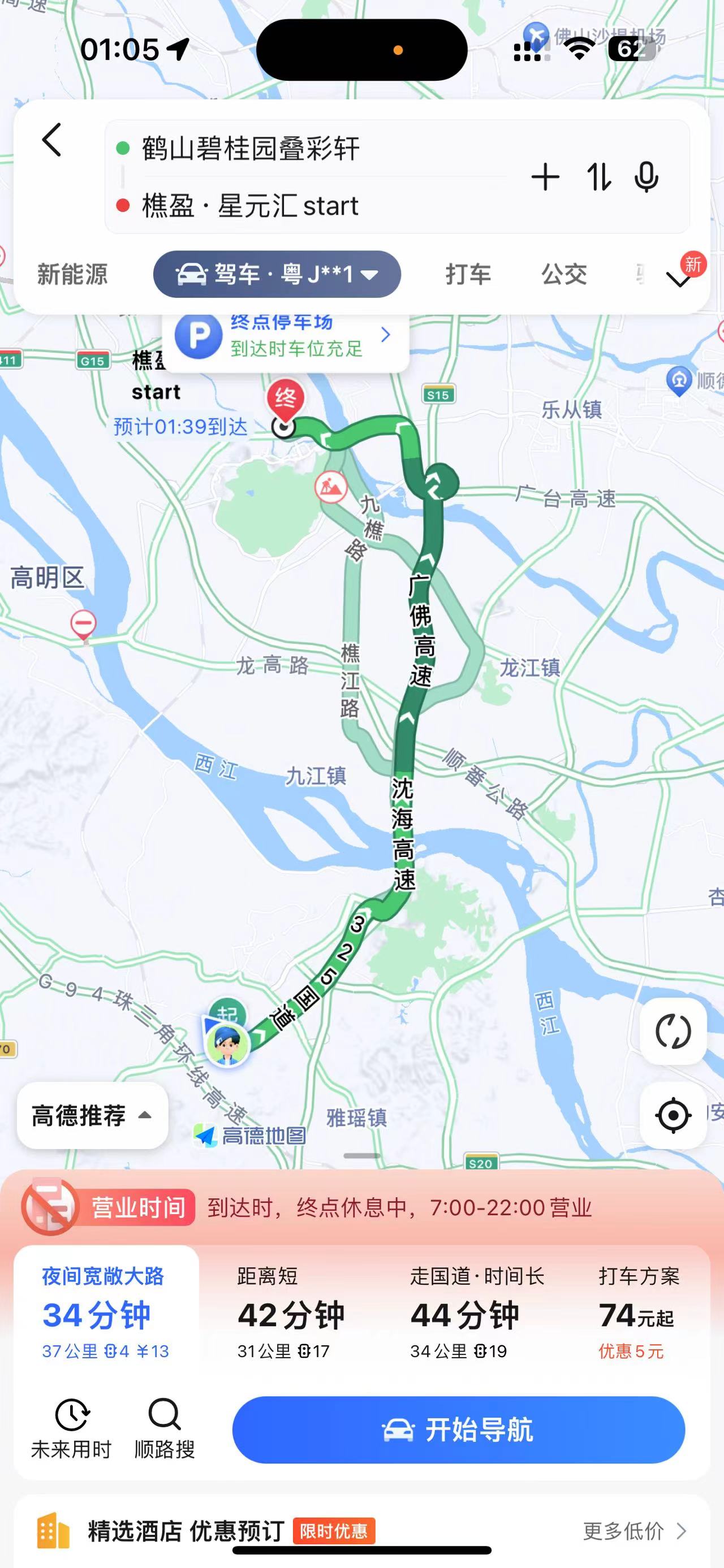Go back using the top-left arrow
Screen dimensions: 724x1568
tap(53, 140)
